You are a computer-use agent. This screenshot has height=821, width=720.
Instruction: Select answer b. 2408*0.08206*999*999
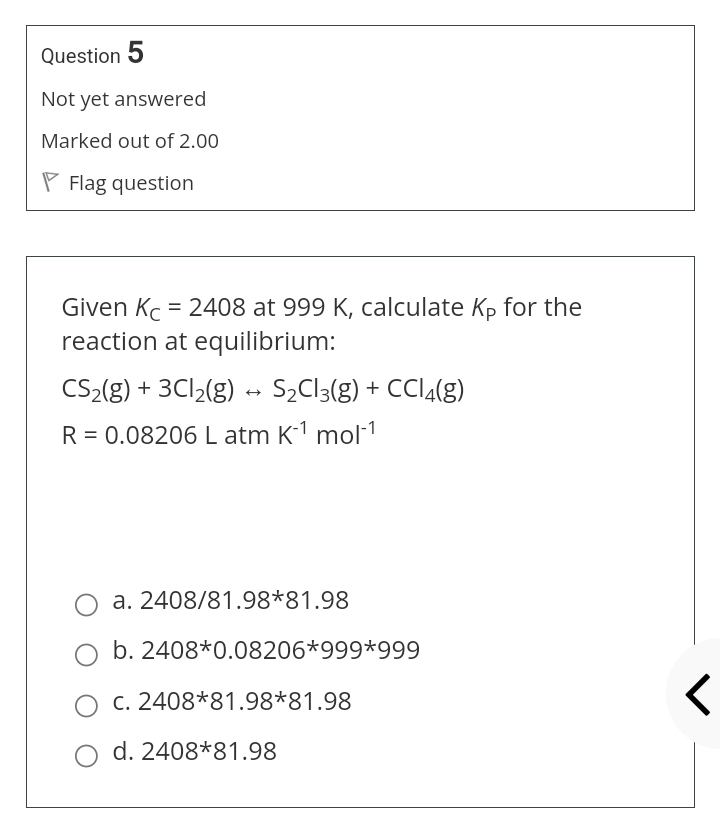(87, 655)
